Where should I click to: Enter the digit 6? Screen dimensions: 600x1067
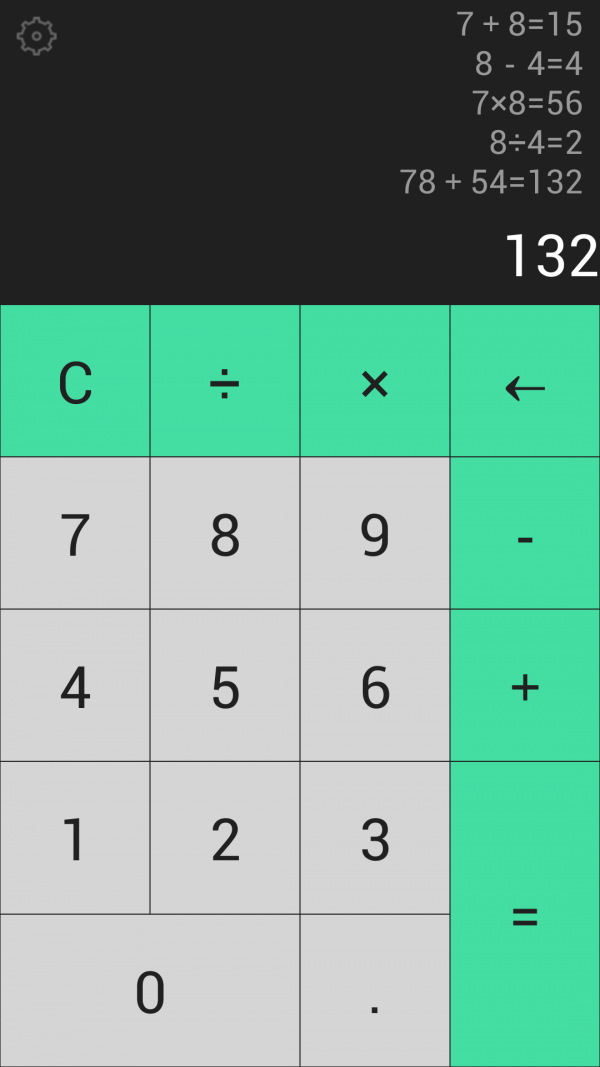pos(375,685)
